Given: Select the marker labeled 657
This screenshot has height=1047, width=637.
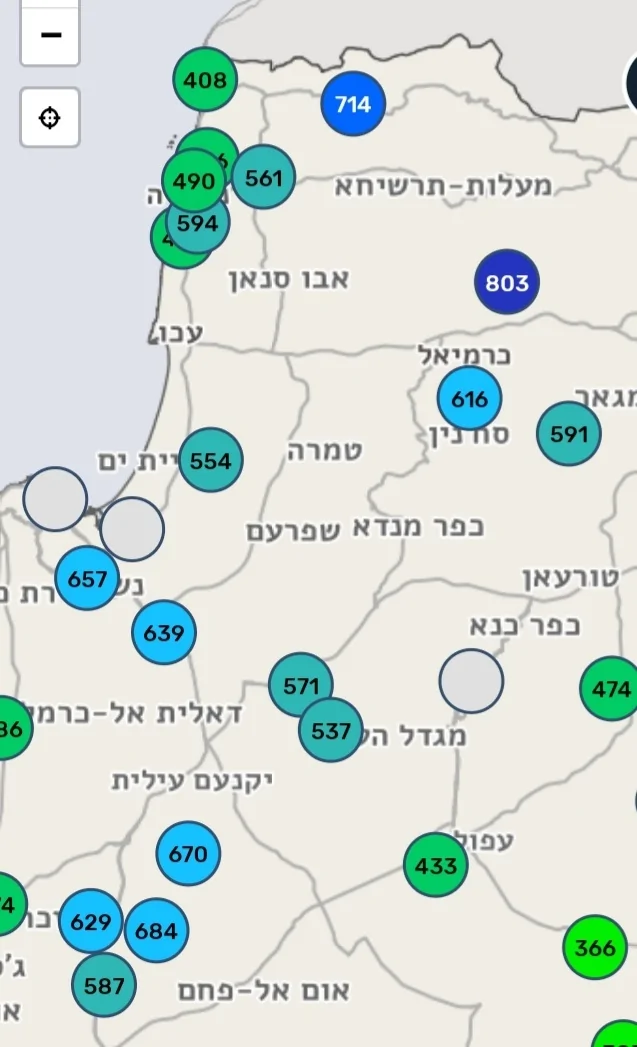Looking at the screenshot, I should (x=87, y=578).
